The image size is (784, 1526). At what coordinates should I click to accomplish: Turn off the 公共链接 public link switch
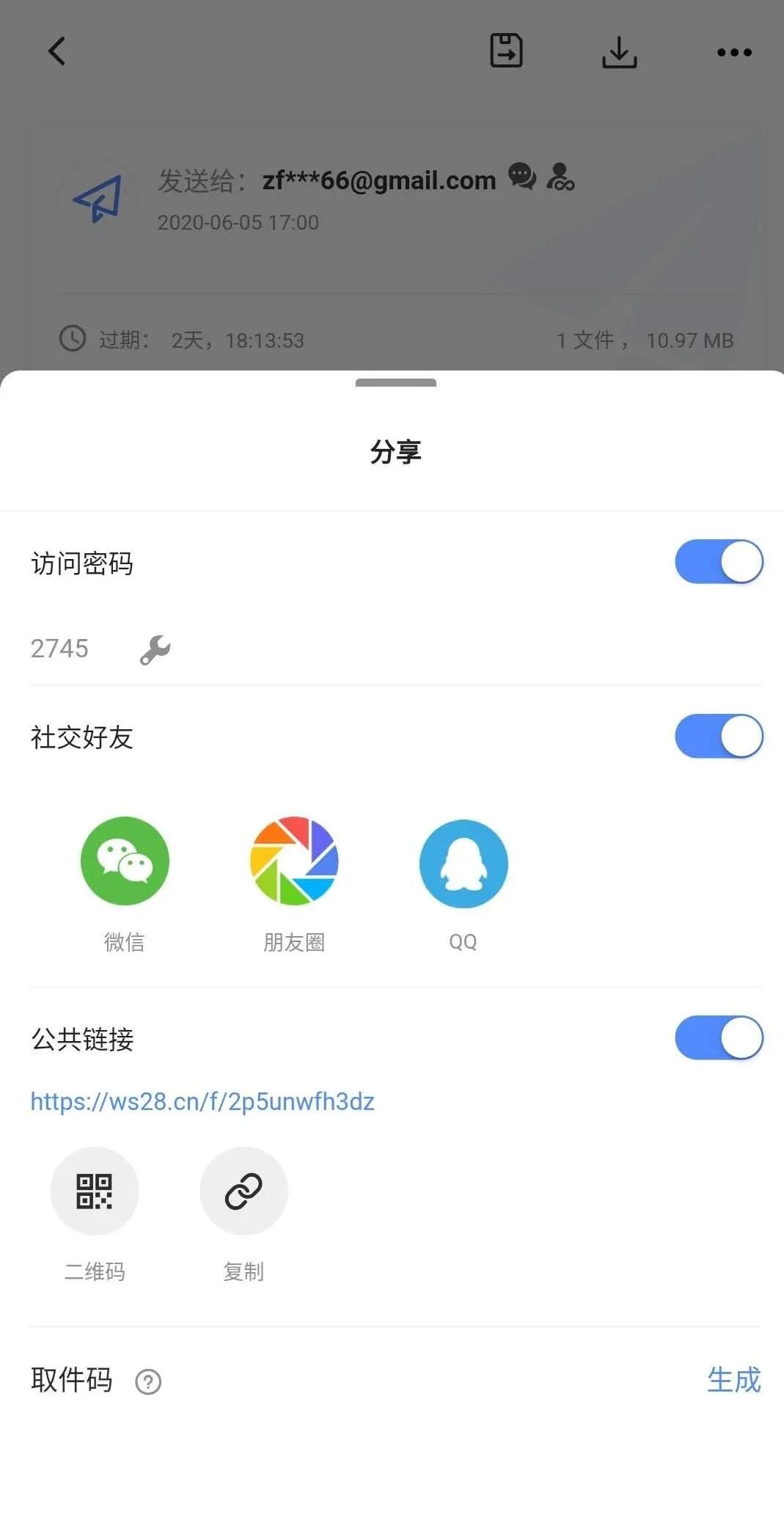(718, 1037)
